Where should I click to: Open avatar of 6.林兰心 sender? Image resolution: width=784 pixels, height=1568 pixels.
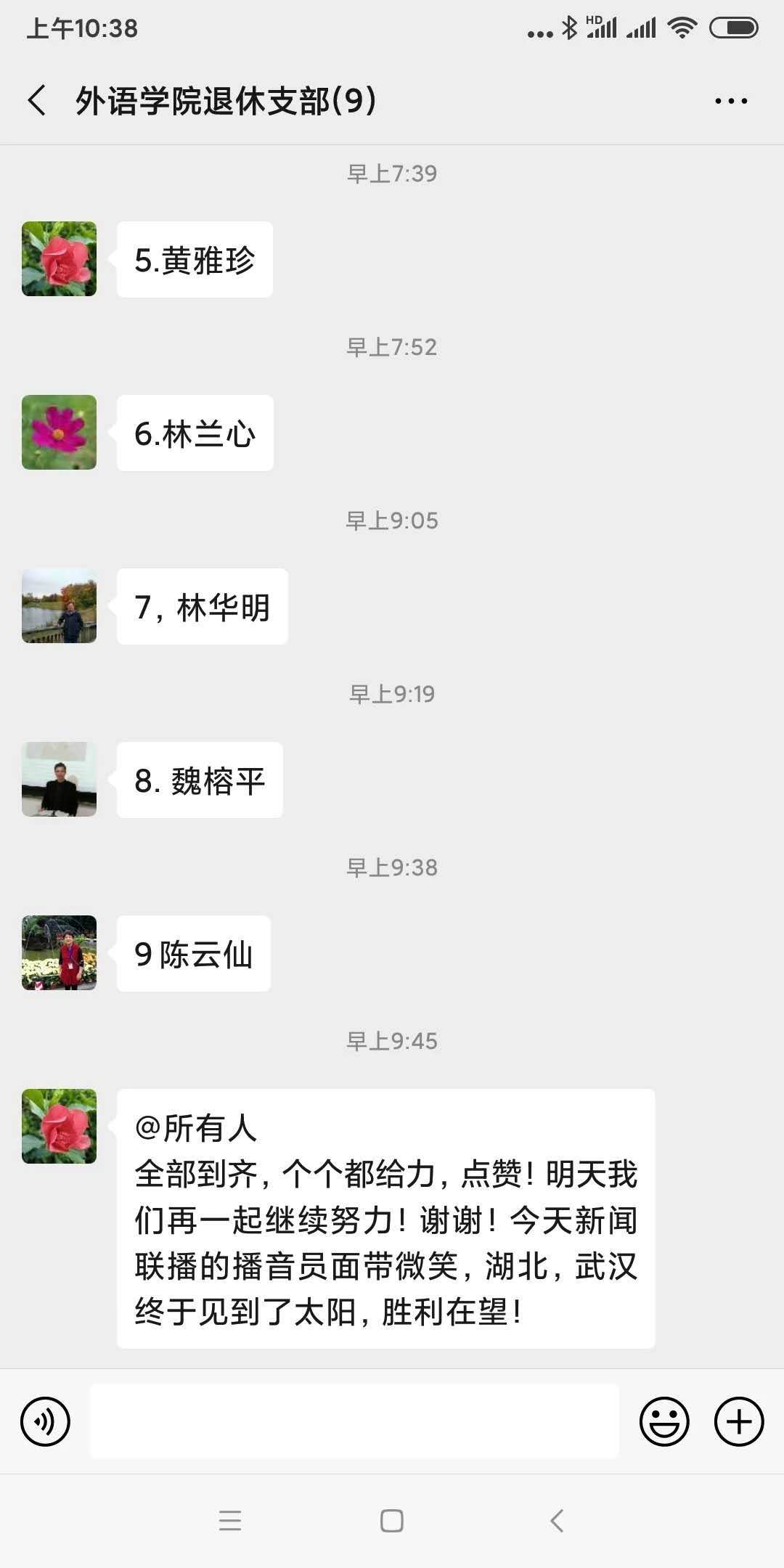tap(60, 432)
